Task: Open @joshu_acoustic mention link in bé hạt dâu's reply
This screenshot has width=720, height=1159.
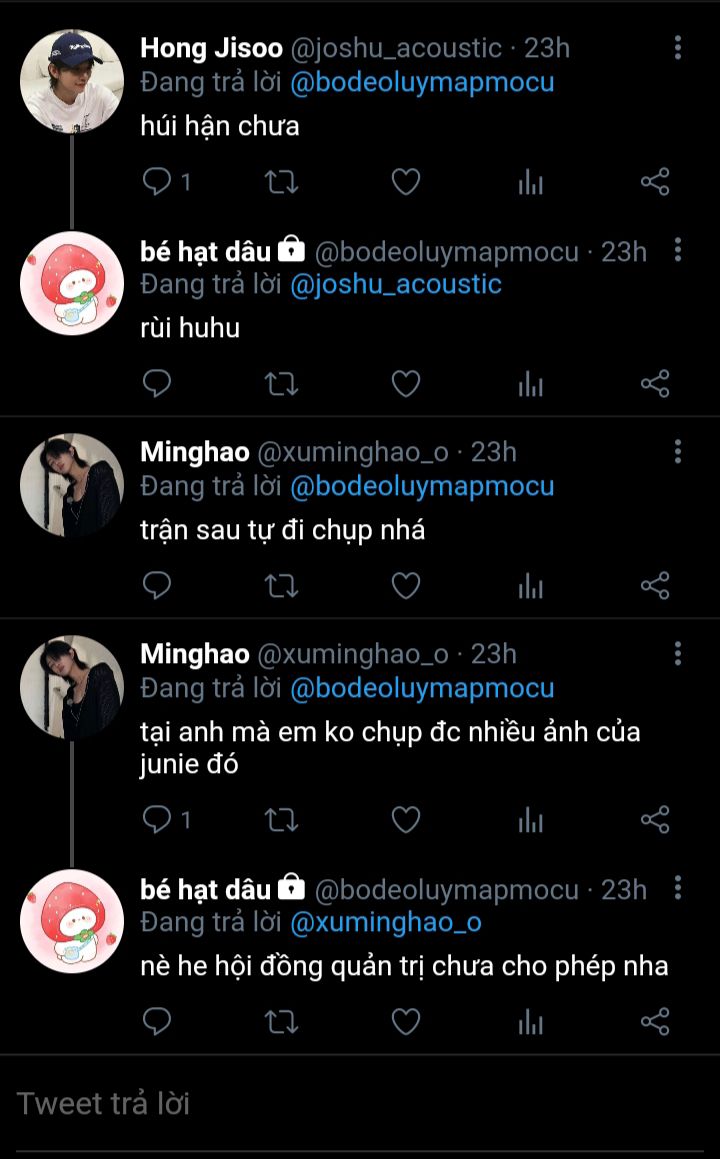Action: point(396,284)
